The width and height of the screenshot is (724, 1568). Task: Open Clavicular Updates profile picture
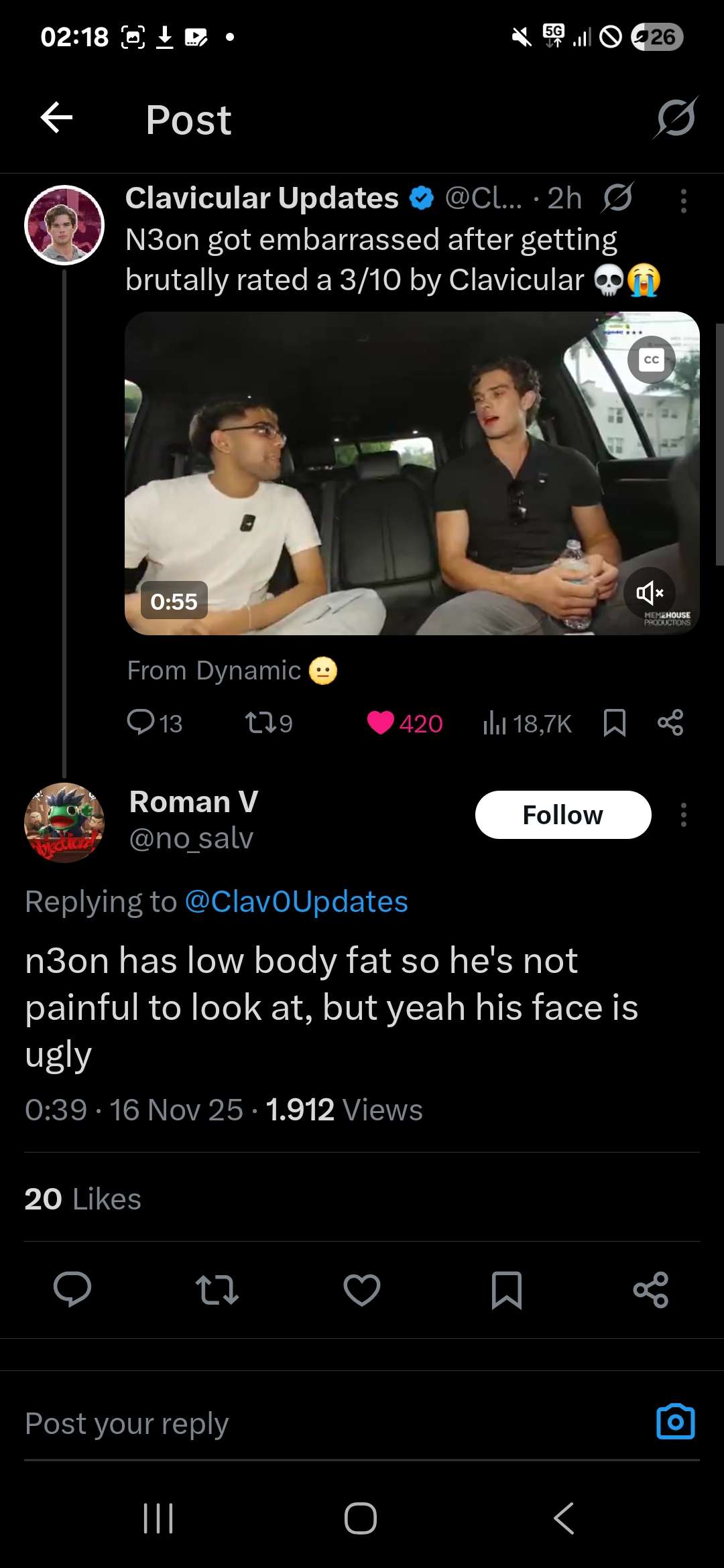64,225
